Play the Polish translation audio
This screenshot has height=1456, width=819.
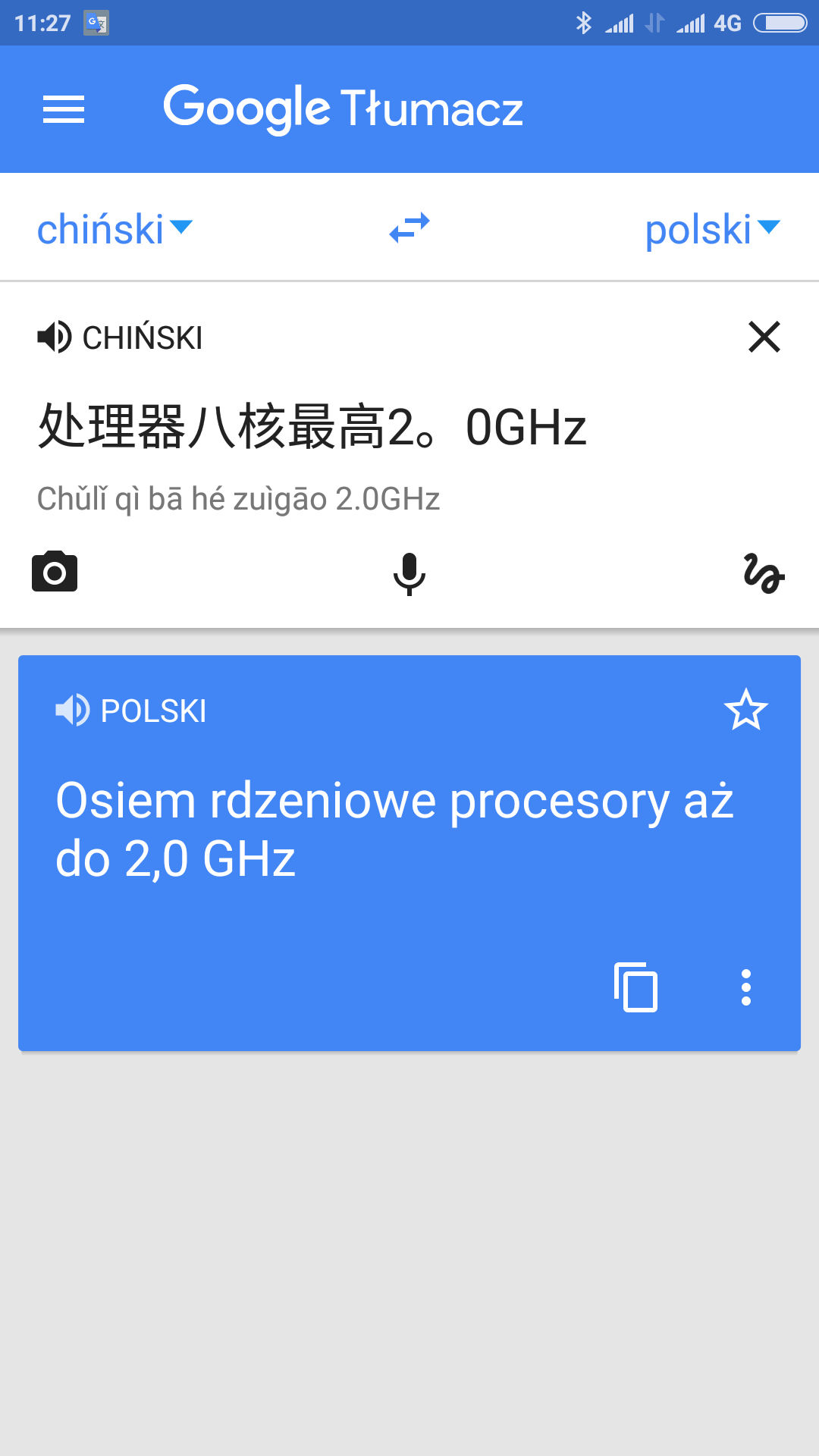coord(73,711)
